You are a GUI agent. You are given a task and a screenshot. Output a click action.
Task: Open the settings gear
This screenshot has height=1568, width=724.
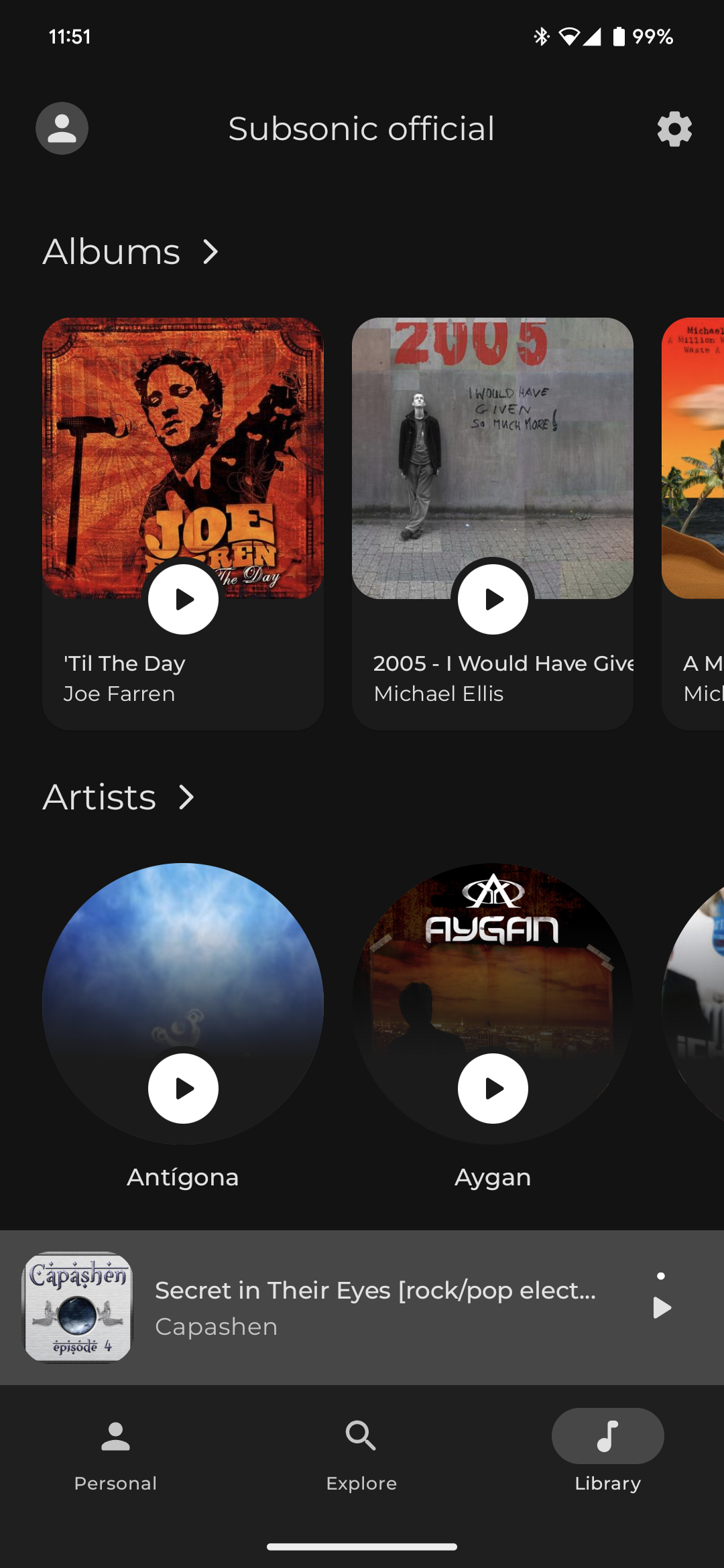(x=674, y=129)
